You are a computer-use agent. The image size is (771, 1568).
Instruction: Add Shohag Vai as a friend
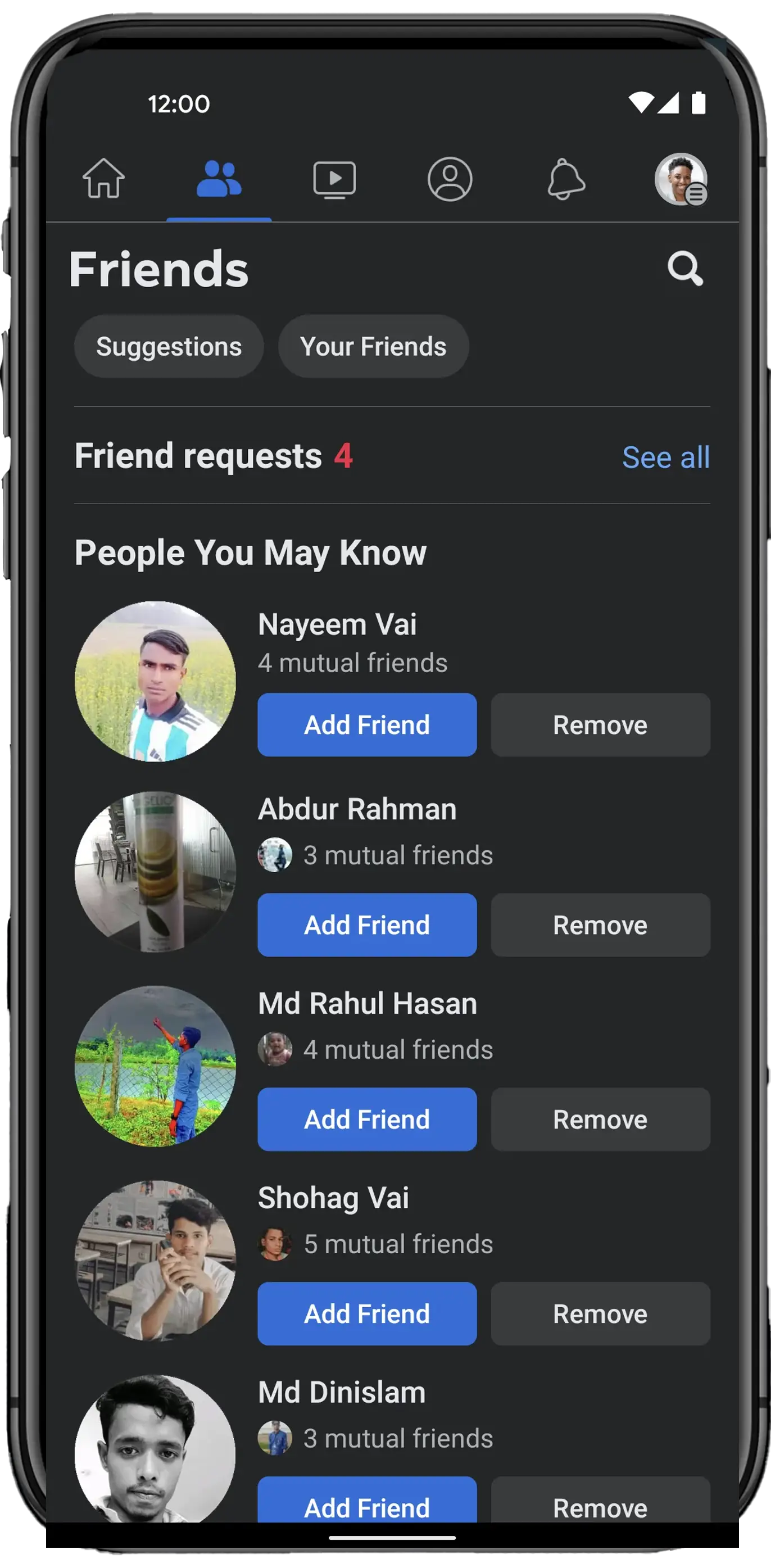367,1313
